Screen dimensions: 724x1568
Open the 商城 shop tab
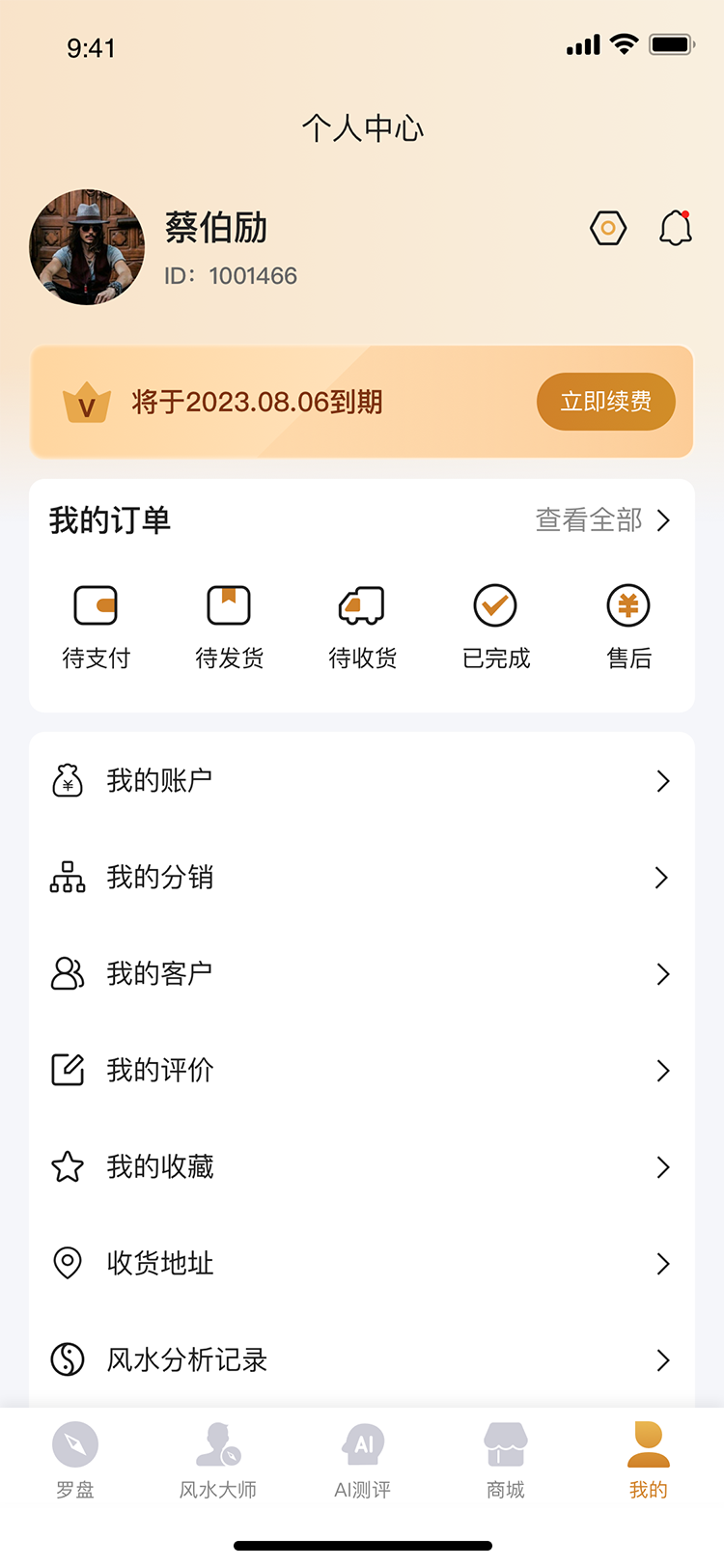[x=505, y=1458]
